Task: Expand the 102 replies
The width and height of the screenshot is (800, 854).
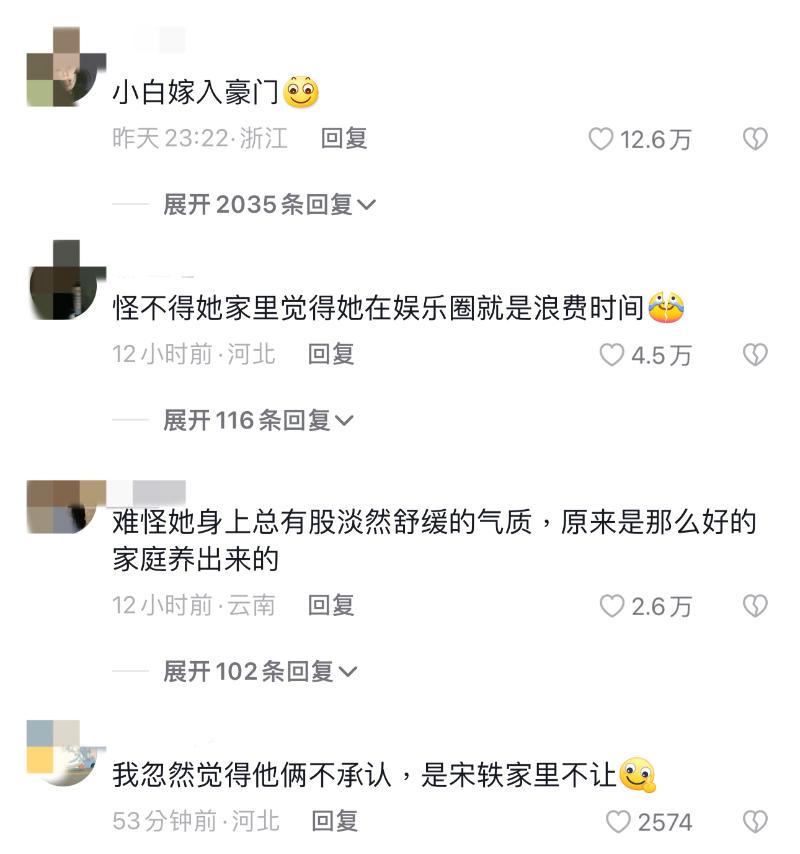Action: [x=260, y=672]
